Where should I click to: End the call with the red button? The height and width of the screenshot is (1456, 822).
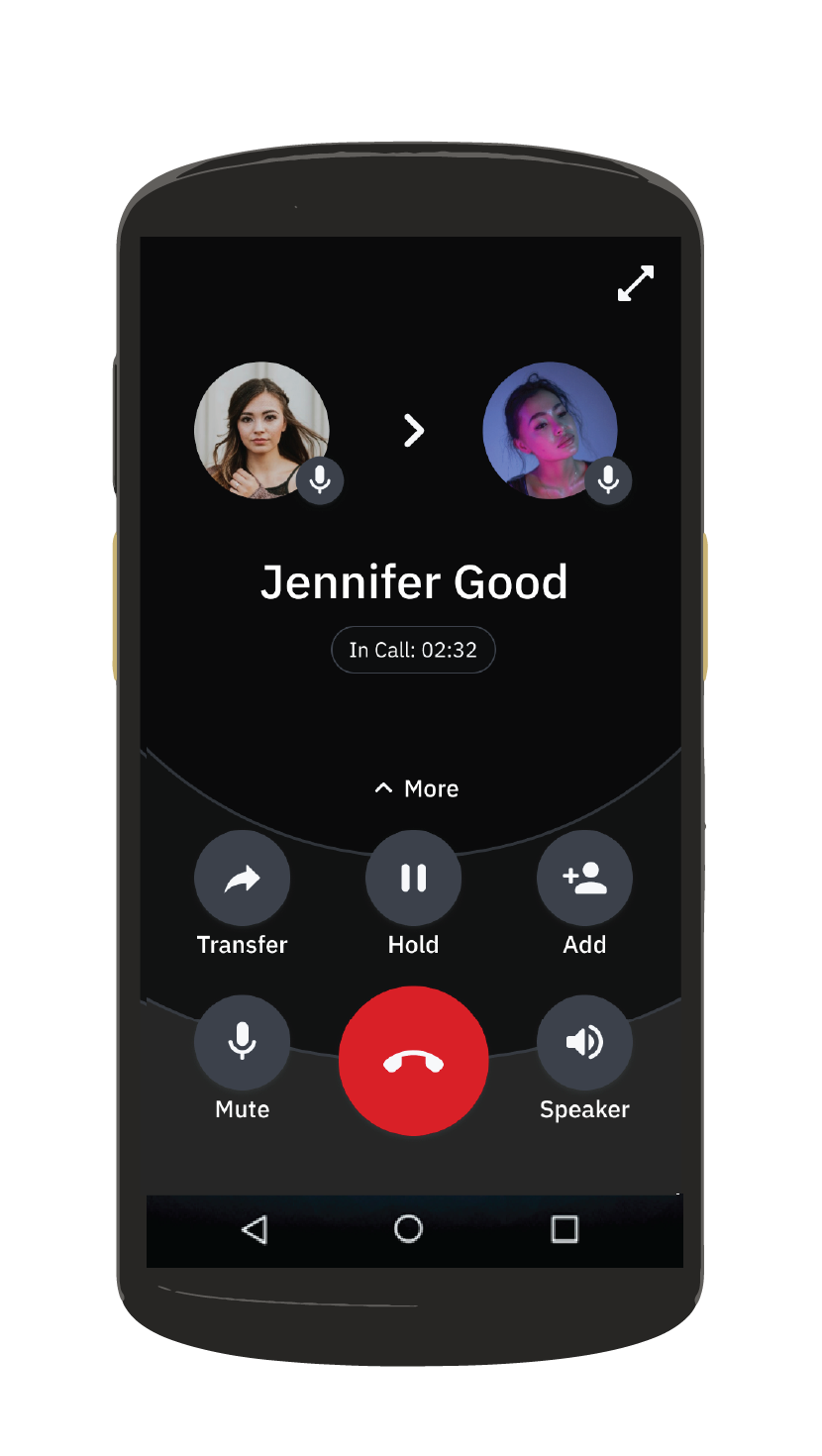pyautogui.click(x=413, y=1061)
